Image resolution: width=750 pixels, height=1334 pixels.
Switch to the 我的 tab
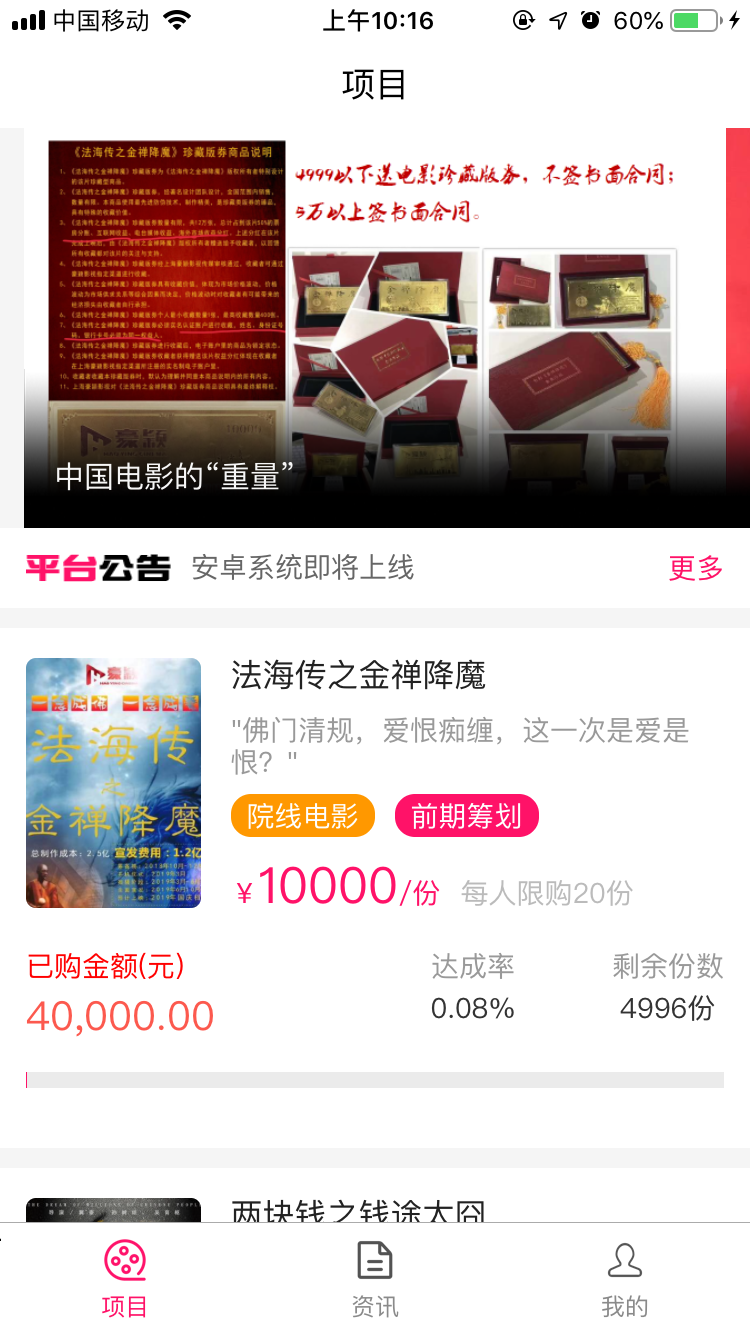point(625,1278)
